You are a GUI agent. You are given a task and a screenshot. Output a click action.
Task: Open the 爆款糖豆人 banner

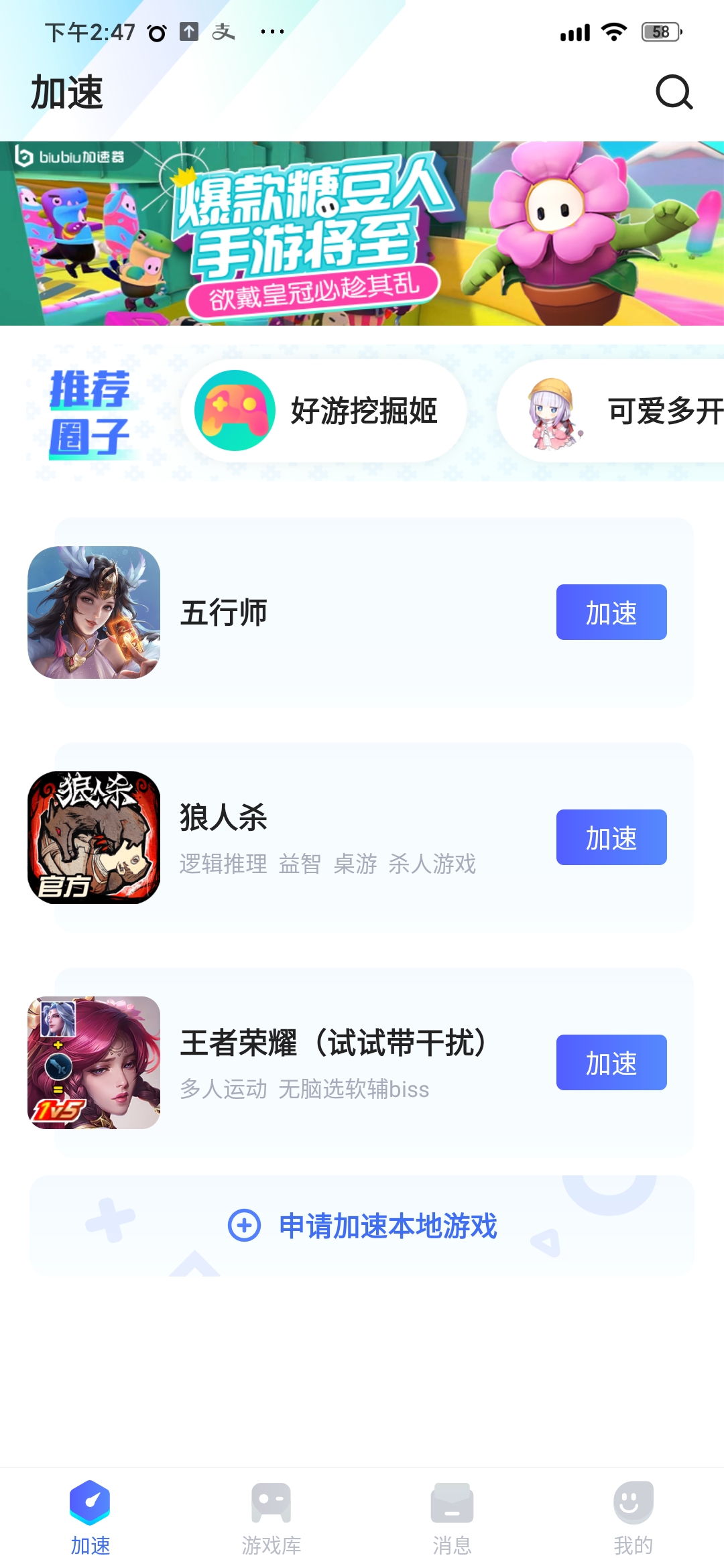tap(362, 233)
